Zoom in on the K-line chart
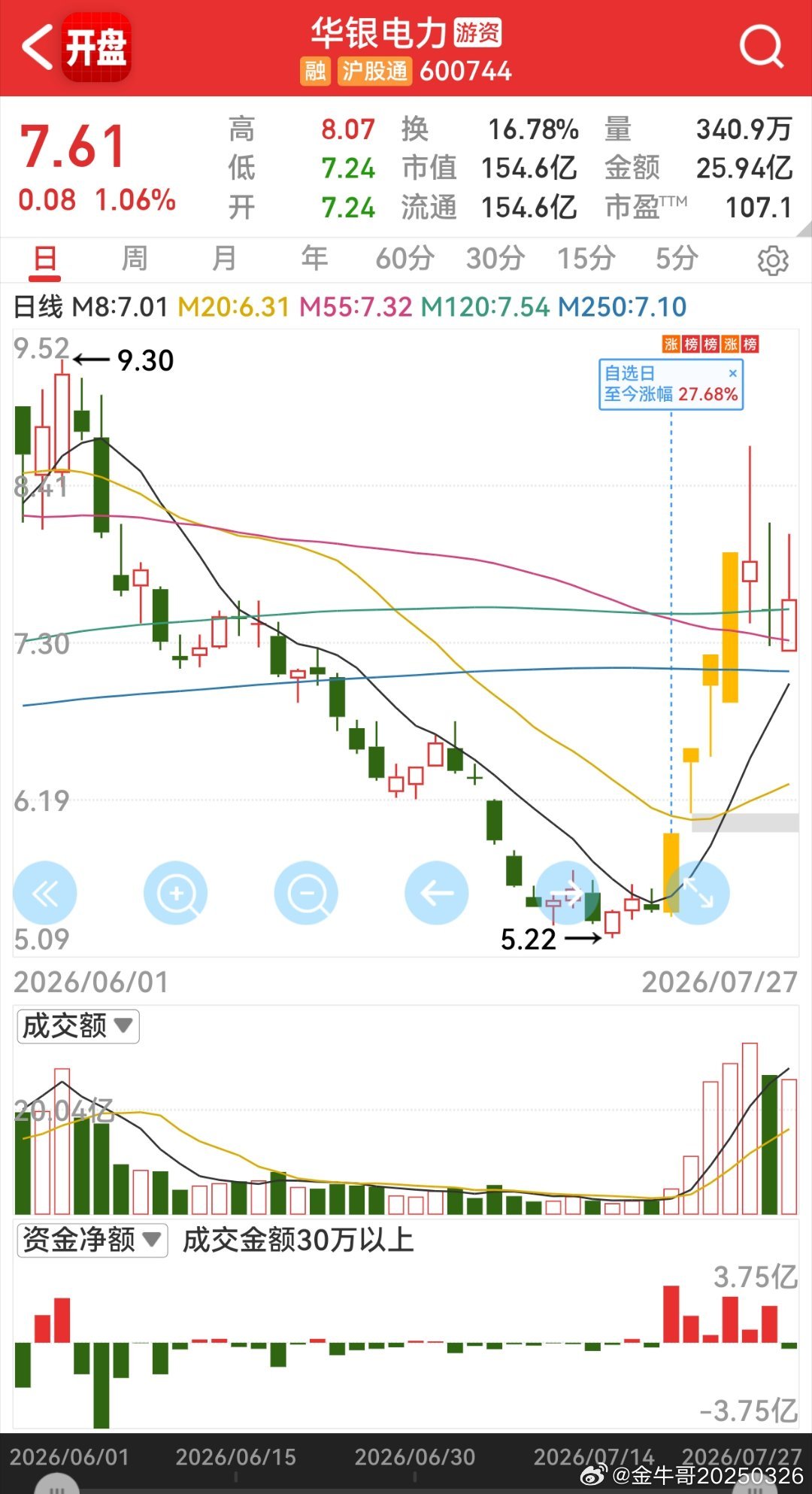The image size is (812, 1494). (176, 894)
